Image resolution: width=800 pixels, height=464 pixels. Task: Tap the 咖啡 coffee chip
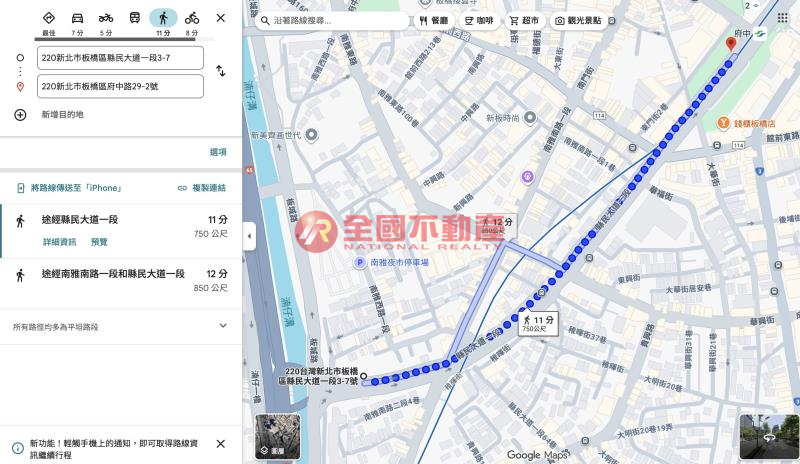480,20
